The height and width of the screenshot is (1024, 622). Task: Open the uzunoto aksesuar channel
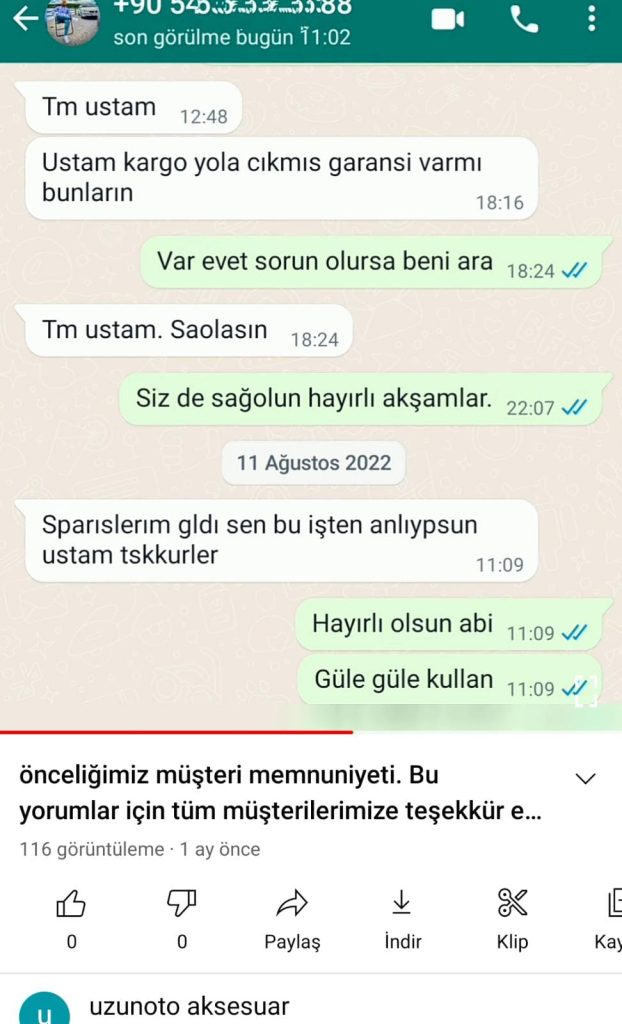point(189,1005)
